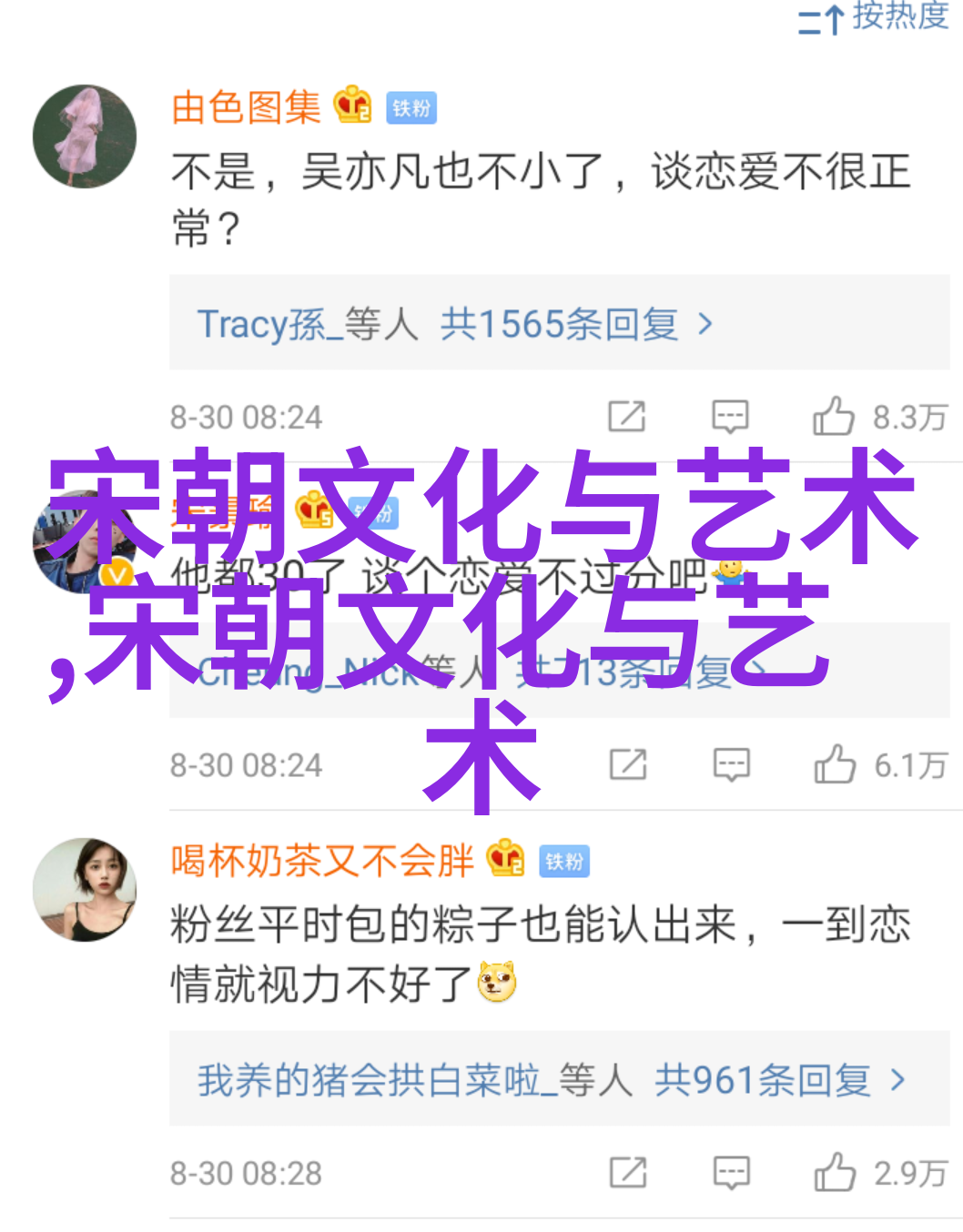Image resolution: width=963 pixels, height=1232 pixels.
Task: Reply to 喝杯奶茶又不会胖's comment
Action: [731, 1173]
